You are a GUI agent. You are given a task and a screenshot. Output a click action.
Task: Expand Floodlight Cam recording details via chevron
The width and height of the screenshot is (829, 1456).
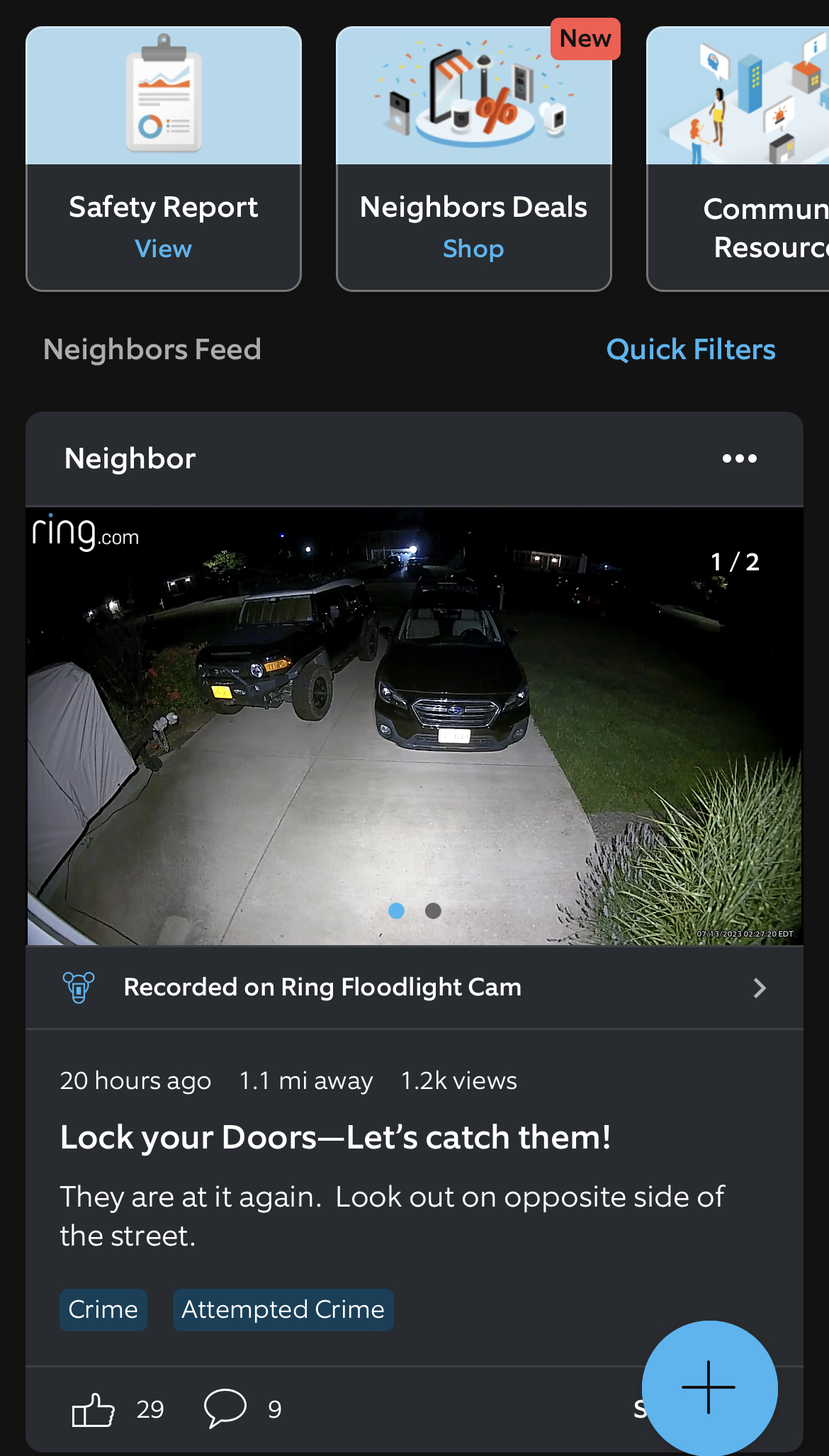pos(760,987)
